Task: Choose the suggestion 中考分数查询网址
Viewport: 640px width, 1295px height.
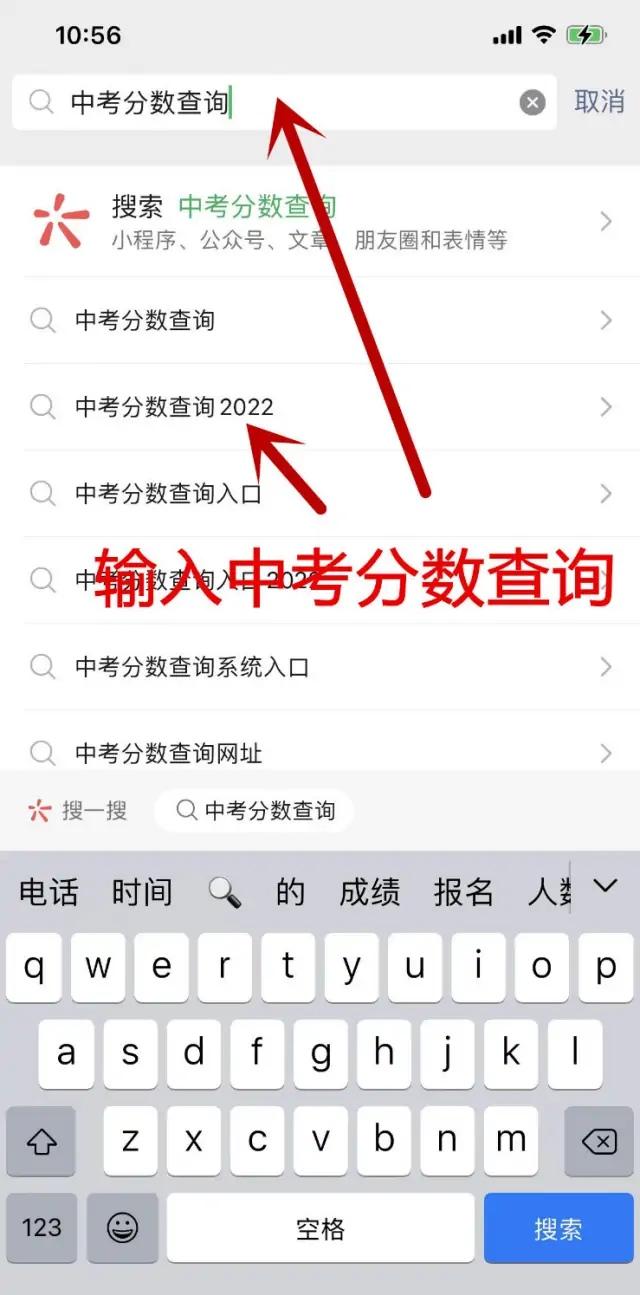Action: coord(320,752)
